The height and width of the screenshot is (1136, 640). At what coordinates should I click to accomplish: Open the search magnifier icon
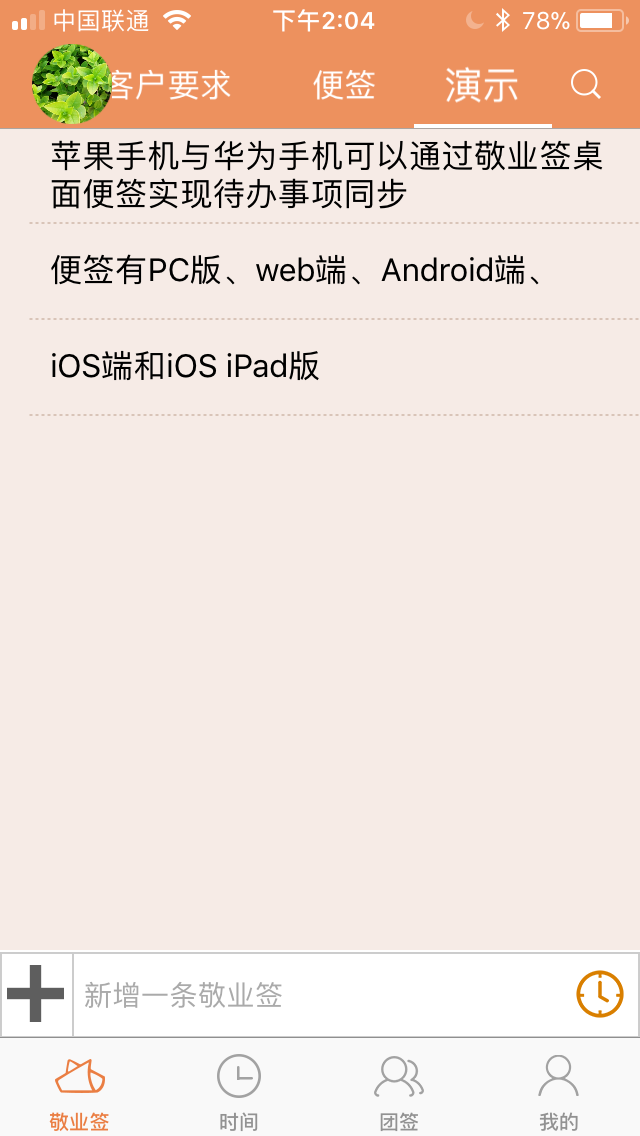point(585,84)
